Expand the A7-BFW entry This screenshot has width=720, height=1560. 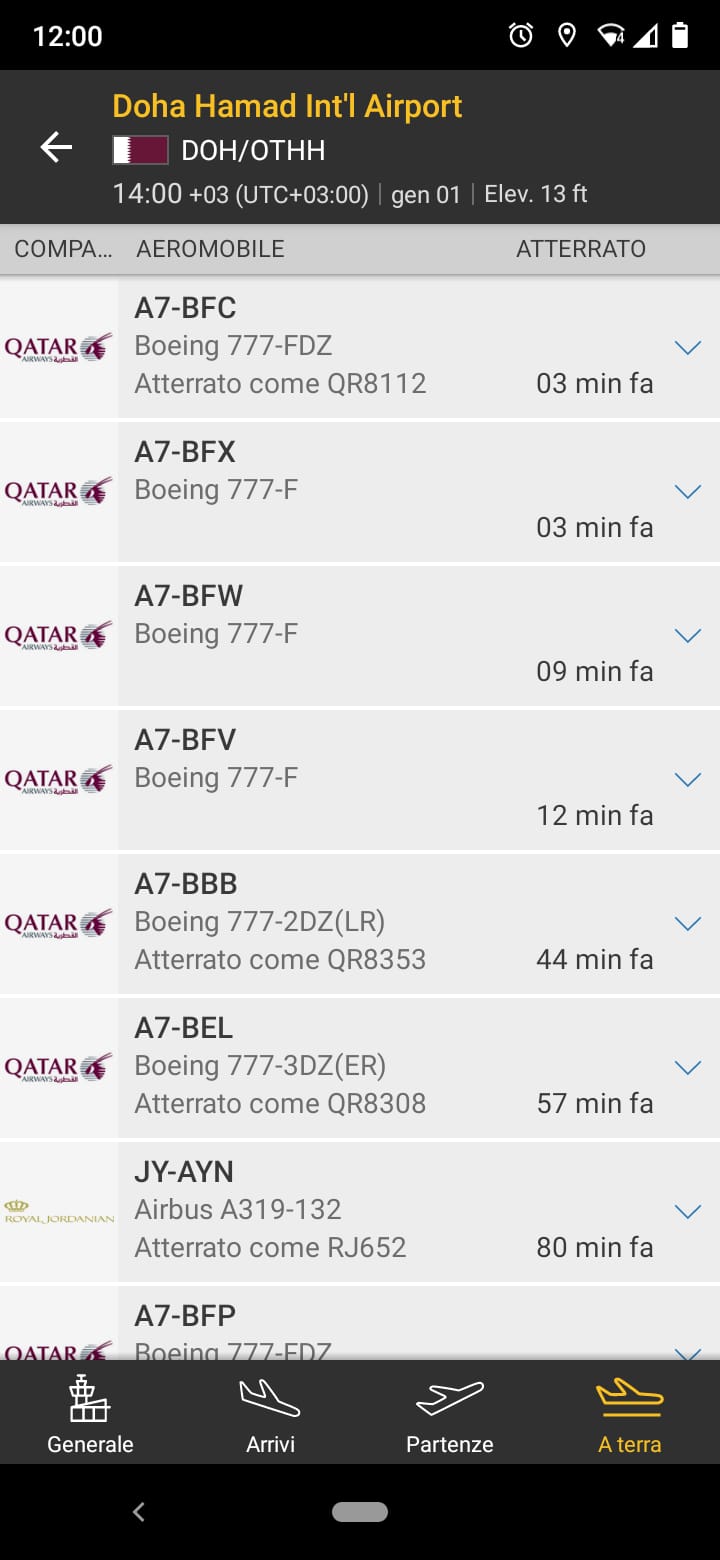pyautogui.click(x=687, y=636)
